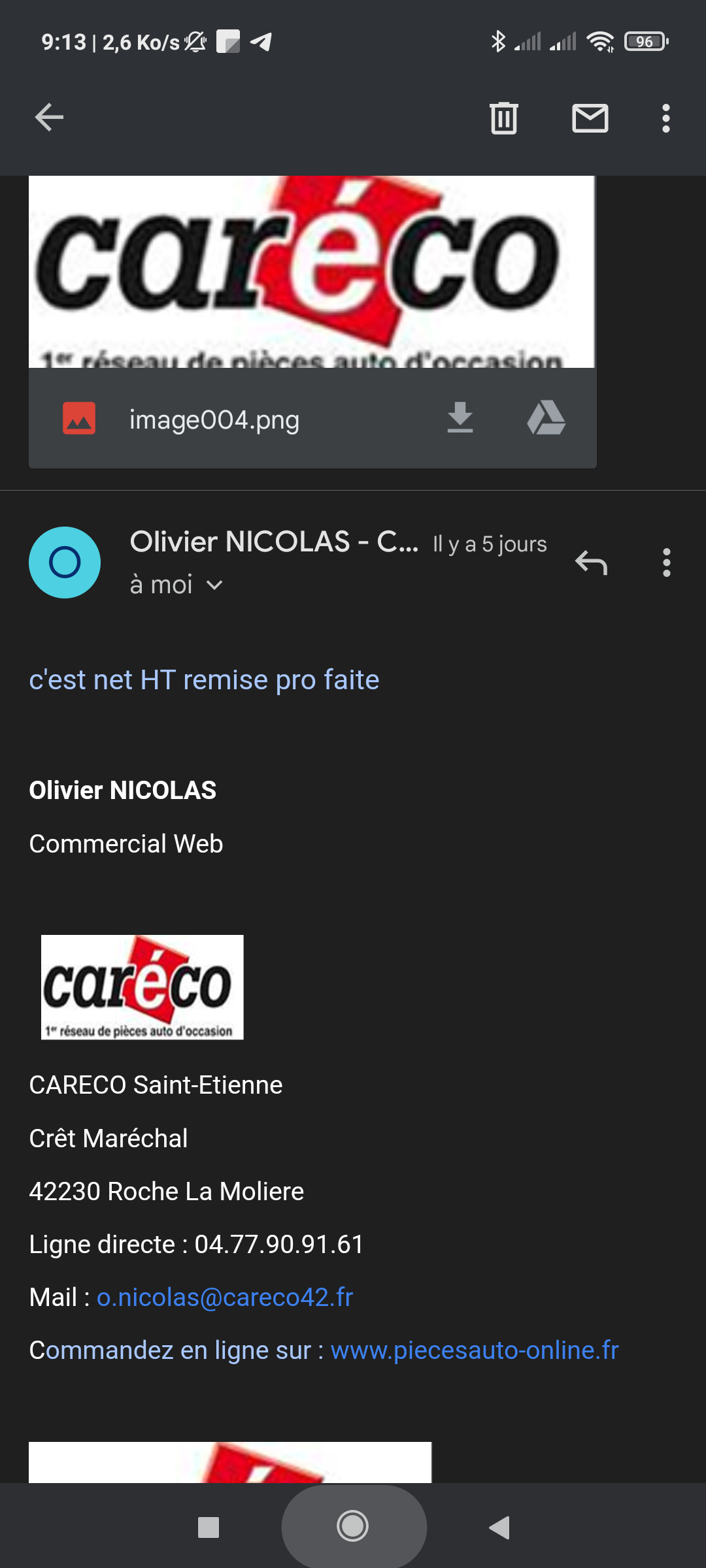Open the o.nicolas@careco42.fr email link
The height and width of the screenshot is (1568, 706).
(x=225, y=1298)
